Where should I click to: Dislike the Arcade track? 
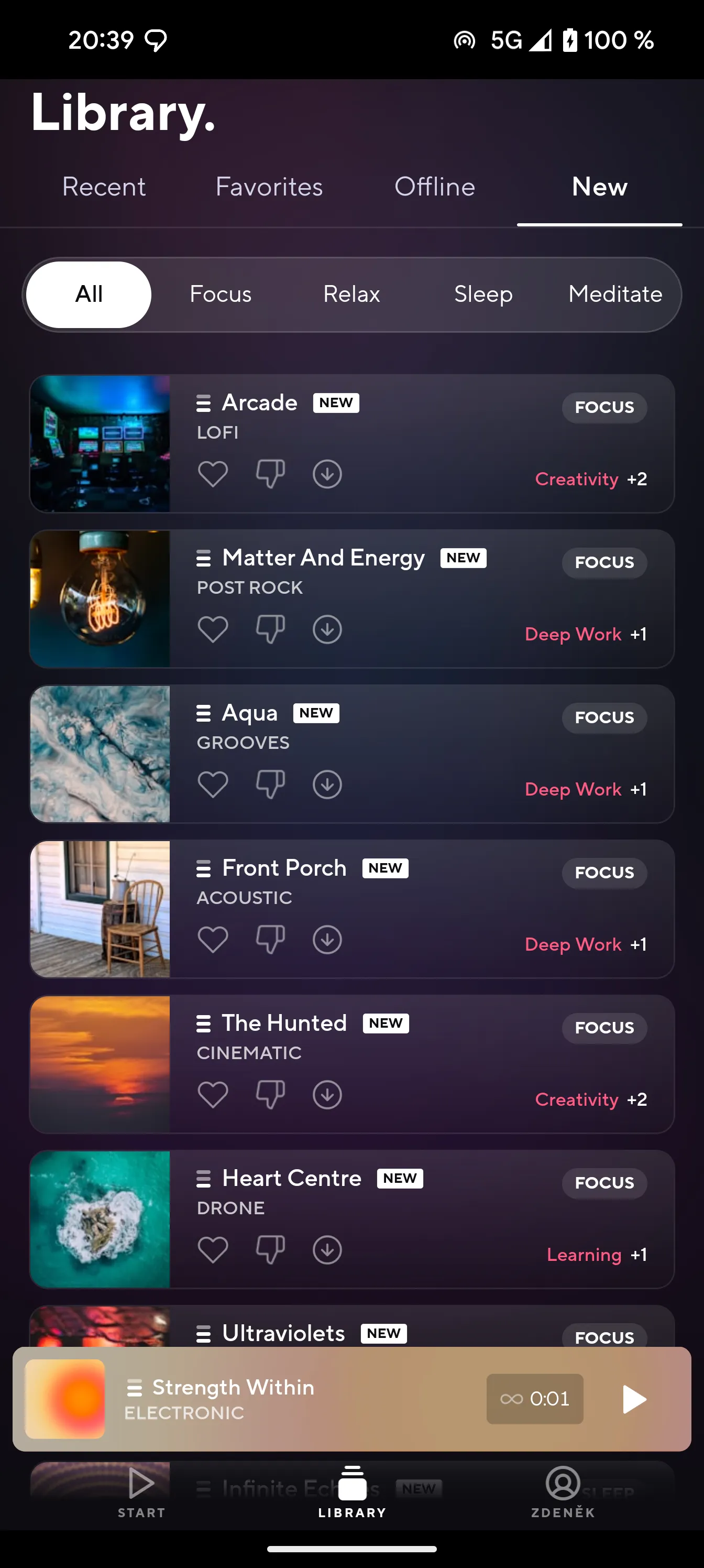point(270,474)
